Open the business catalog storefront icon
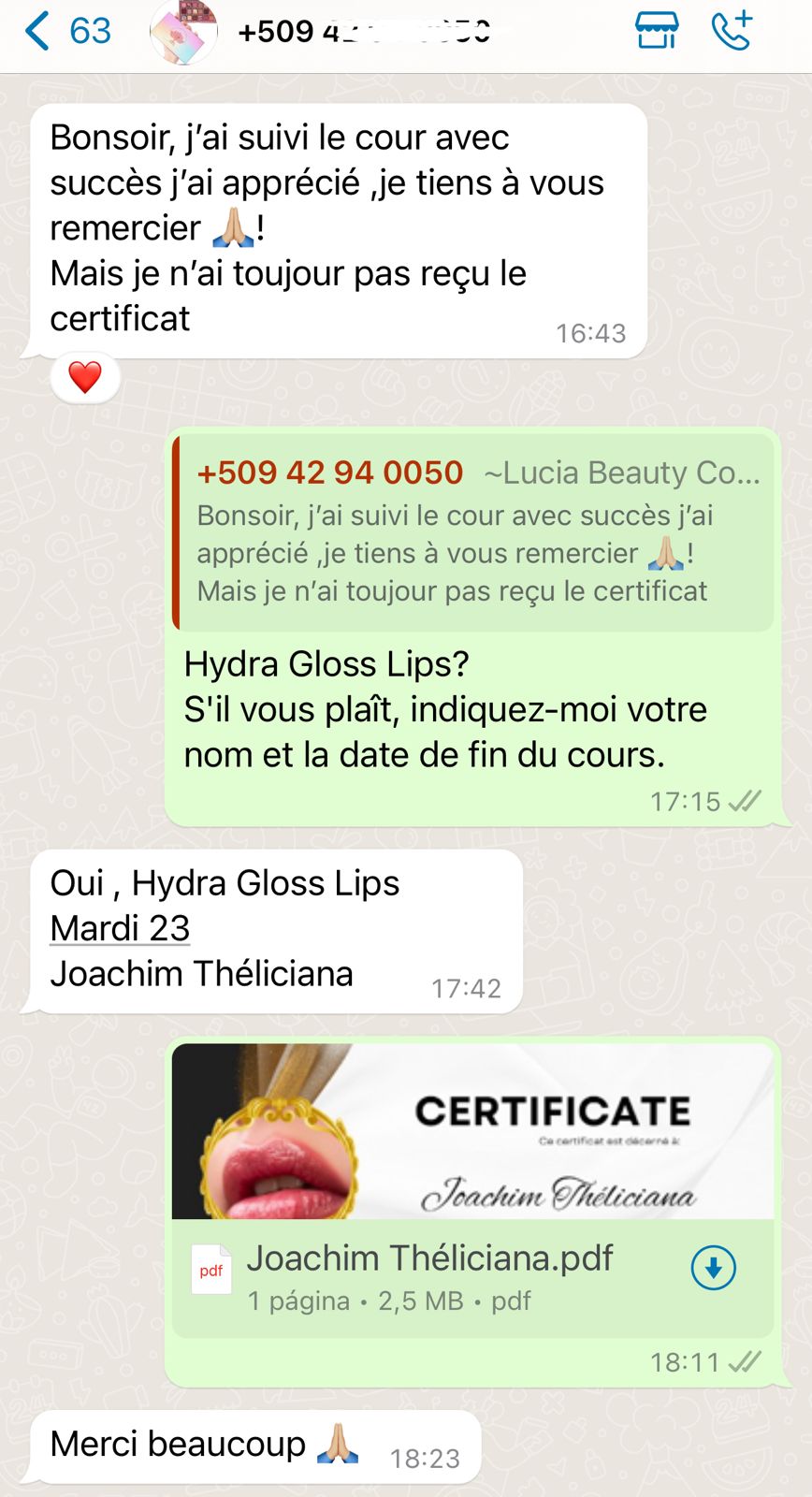The height and width of the screenshot is (1497, 812). pyautogui.click(x=657, y=31)
